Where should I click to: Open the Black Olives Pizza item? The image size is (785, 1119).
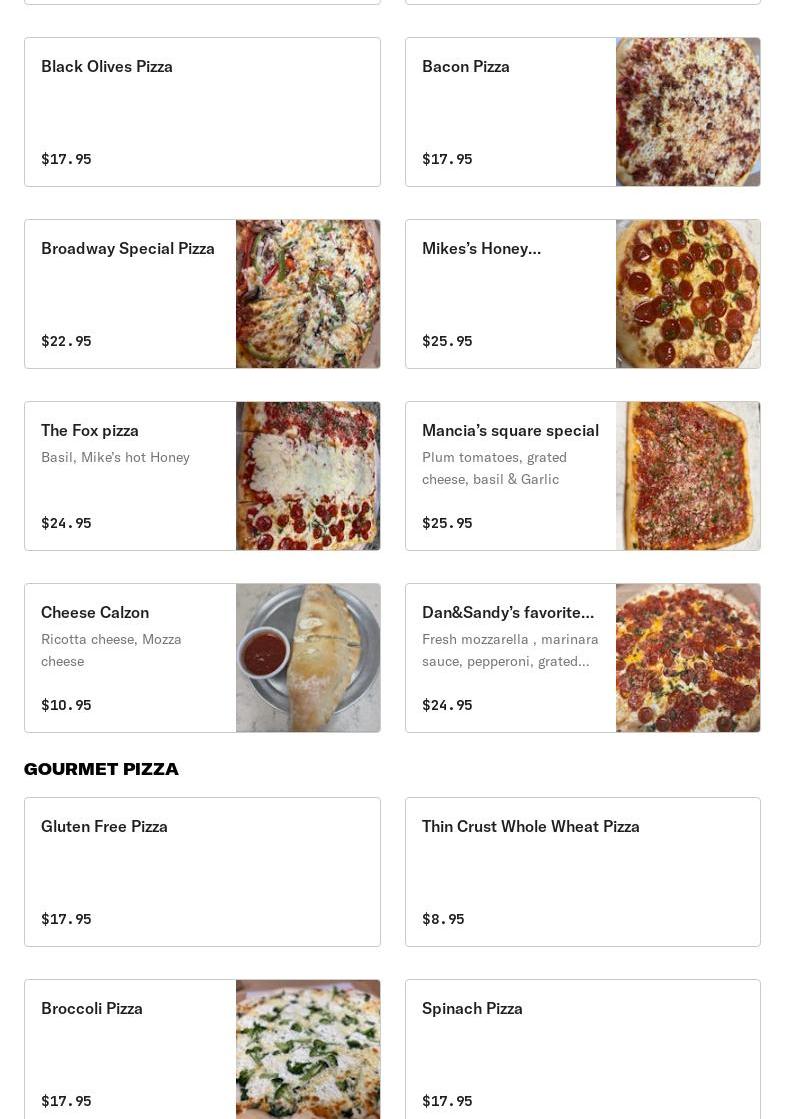coord(202,112)
